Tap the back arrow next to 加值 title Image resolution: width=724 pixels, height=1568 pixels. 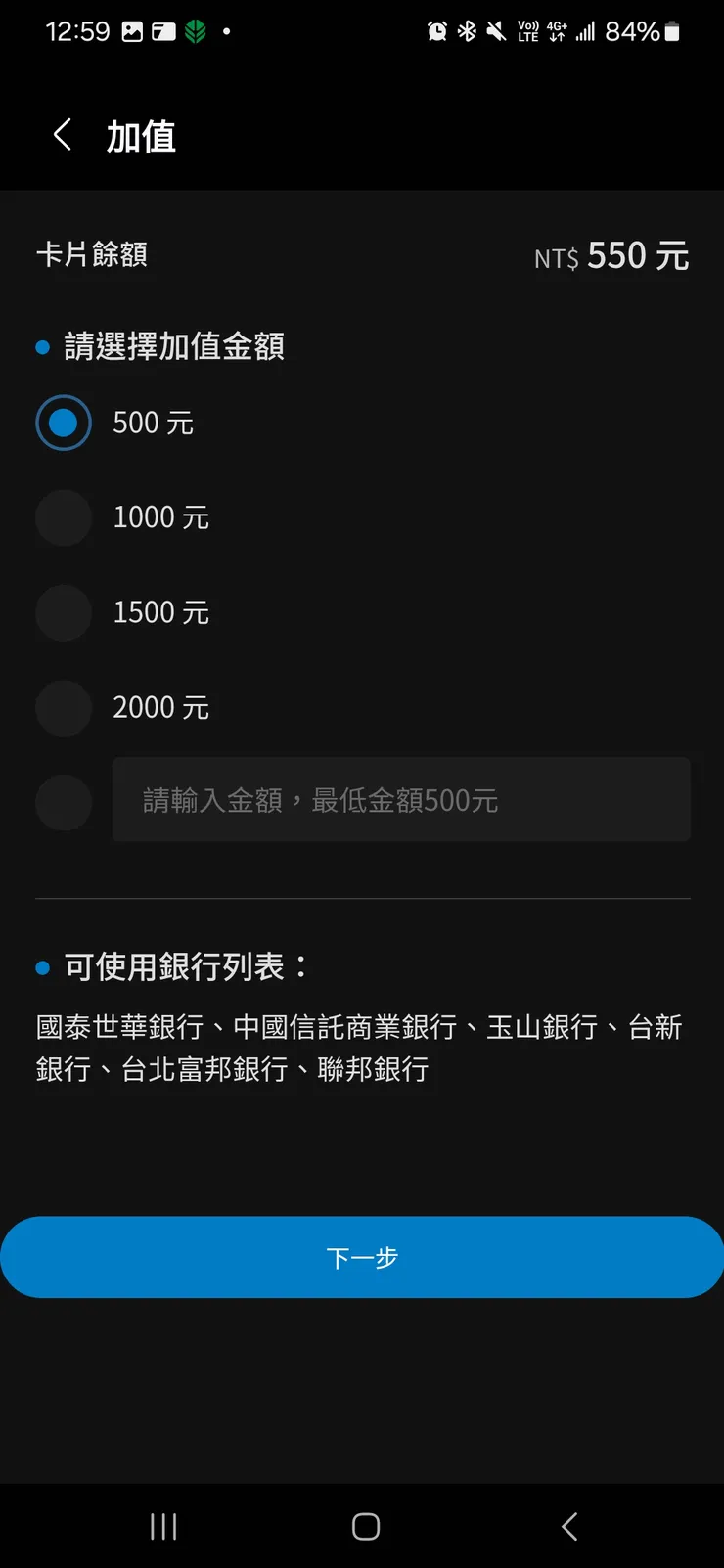62,134
